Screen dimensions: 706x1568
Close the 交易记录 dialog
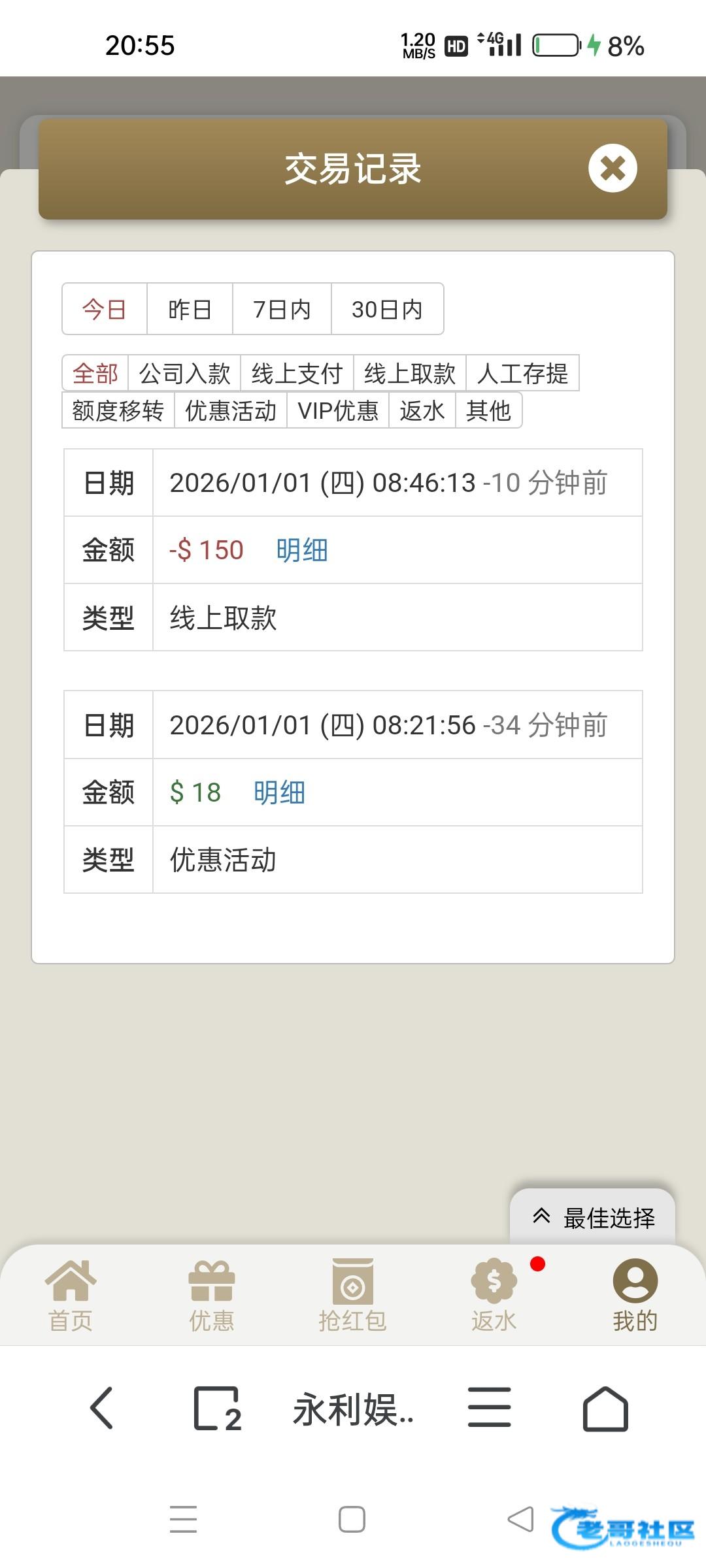(x=613, y=169)
